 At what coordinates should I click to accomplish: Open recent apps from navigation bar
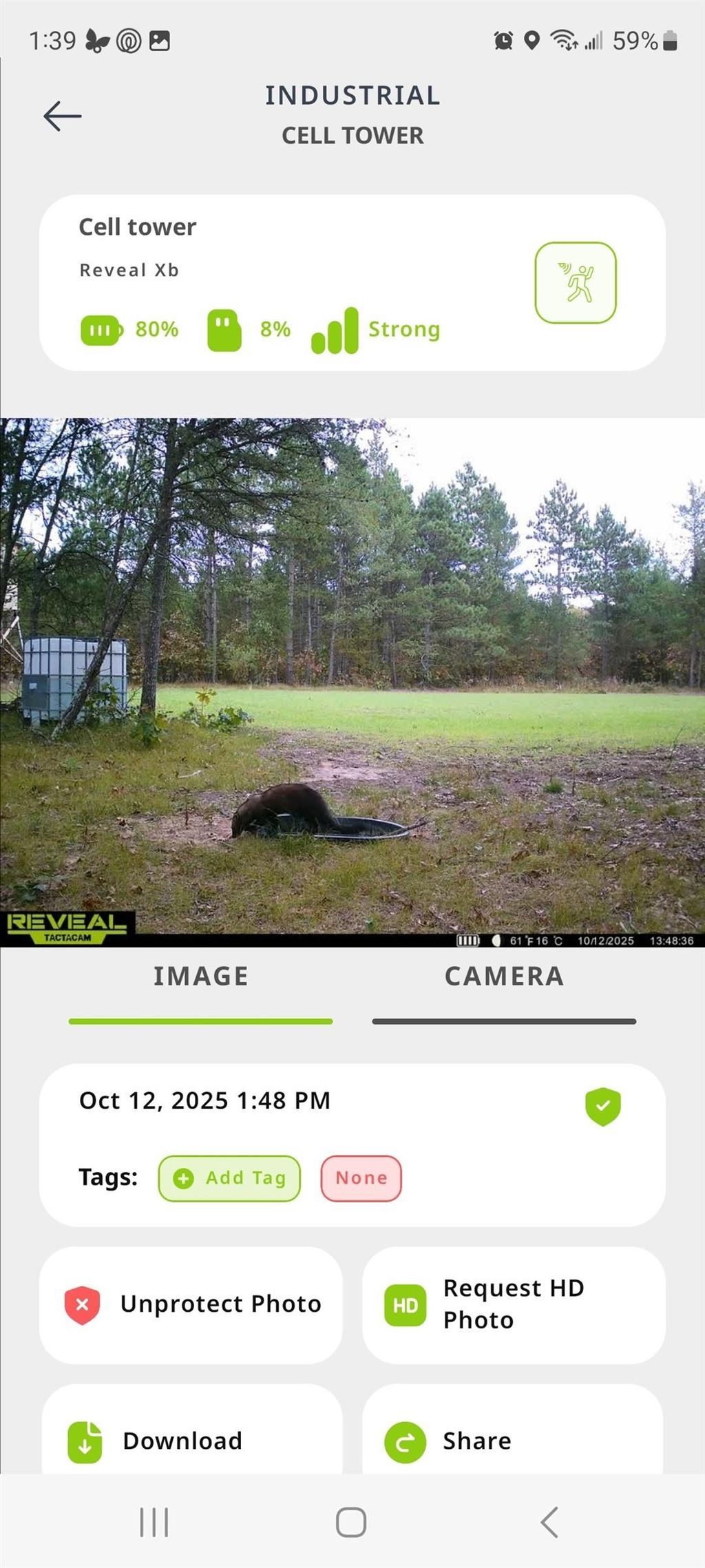(154, 1522)
